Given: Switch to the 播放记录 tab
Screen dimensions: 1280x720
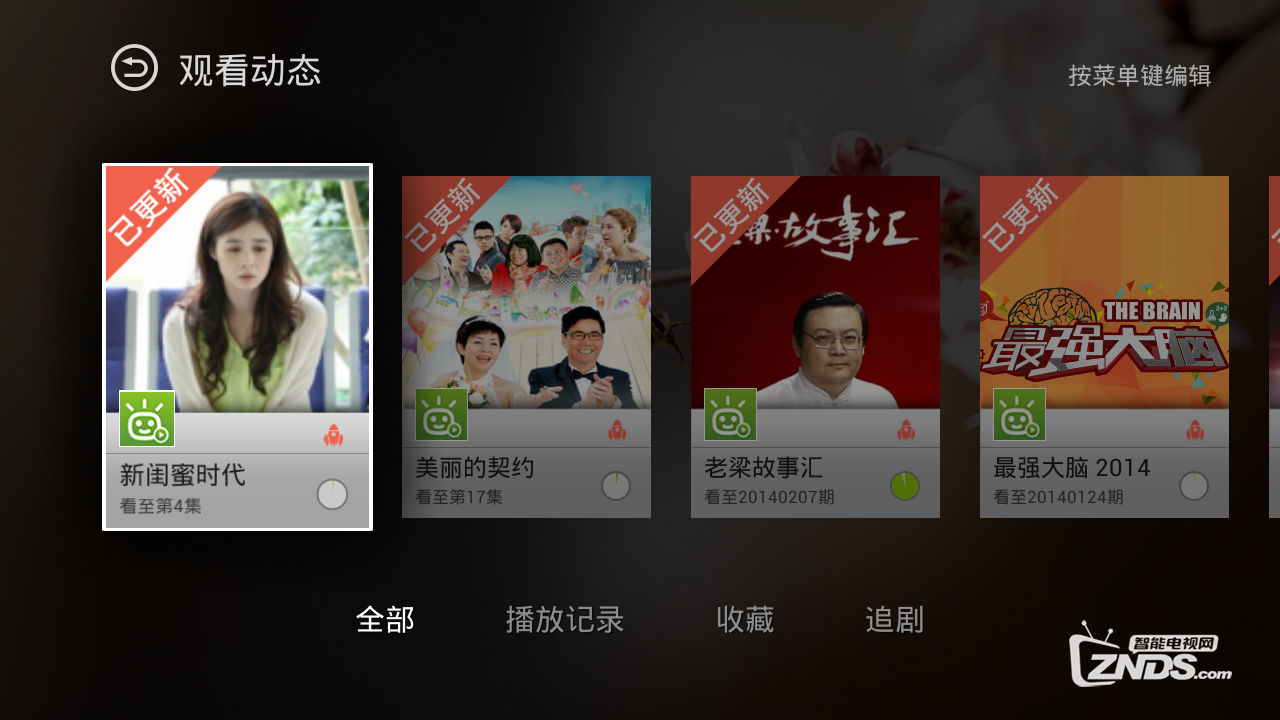Looking at the screenshot, I should (565, 620).
